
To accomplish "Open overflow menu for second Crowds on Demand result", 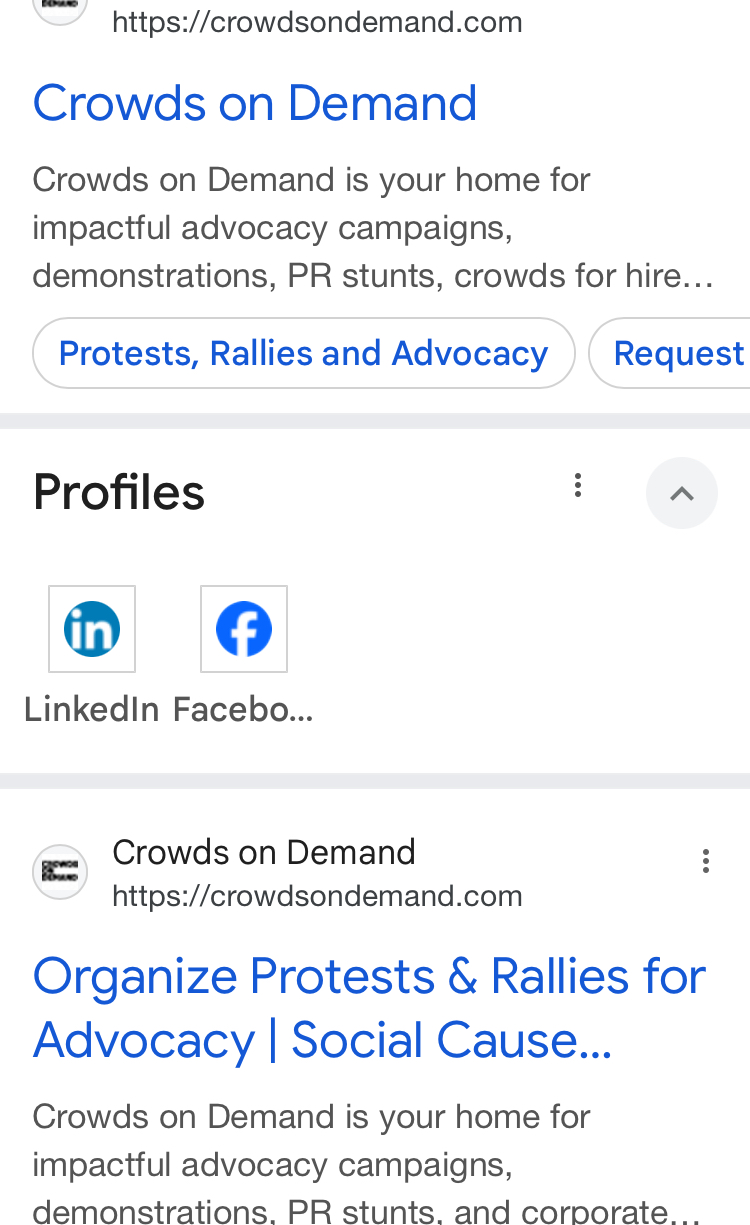I will click(706, 861).
